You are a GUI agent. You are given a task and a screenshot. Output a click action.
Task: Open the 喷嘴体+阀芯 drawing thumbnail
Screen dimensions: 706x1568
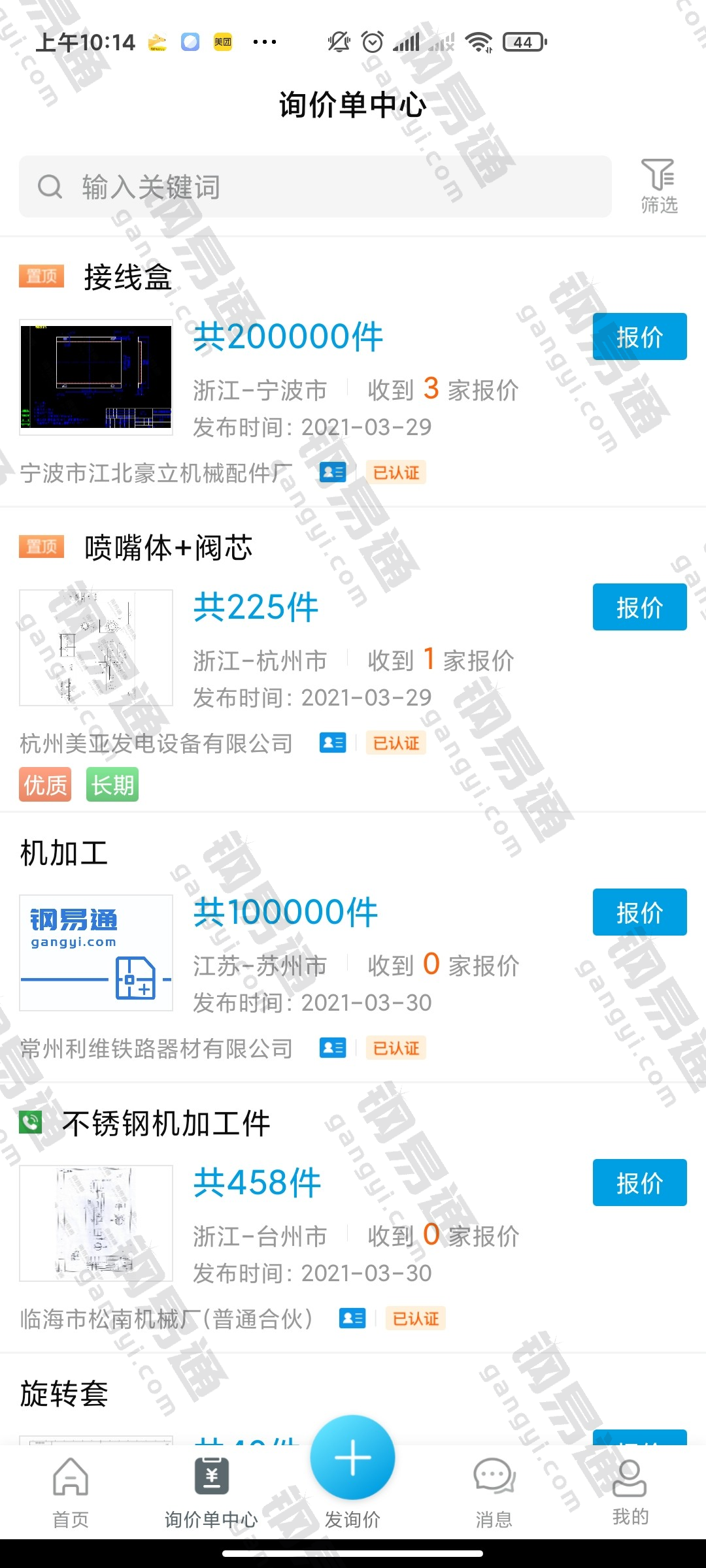click(x=96, y=647)
